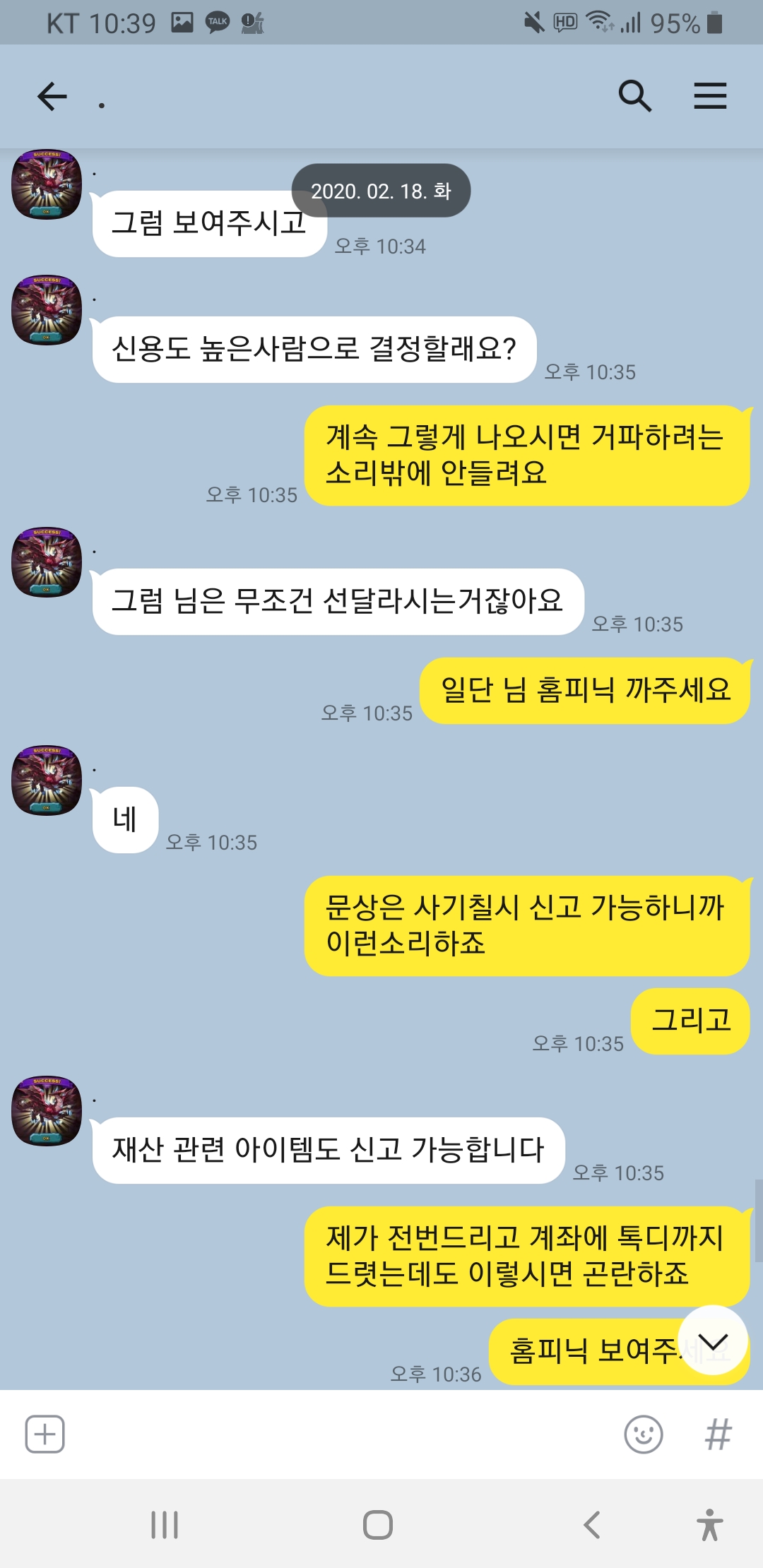Go back from this chat room
Screen dimensions: 763x1568
(52, 97)
